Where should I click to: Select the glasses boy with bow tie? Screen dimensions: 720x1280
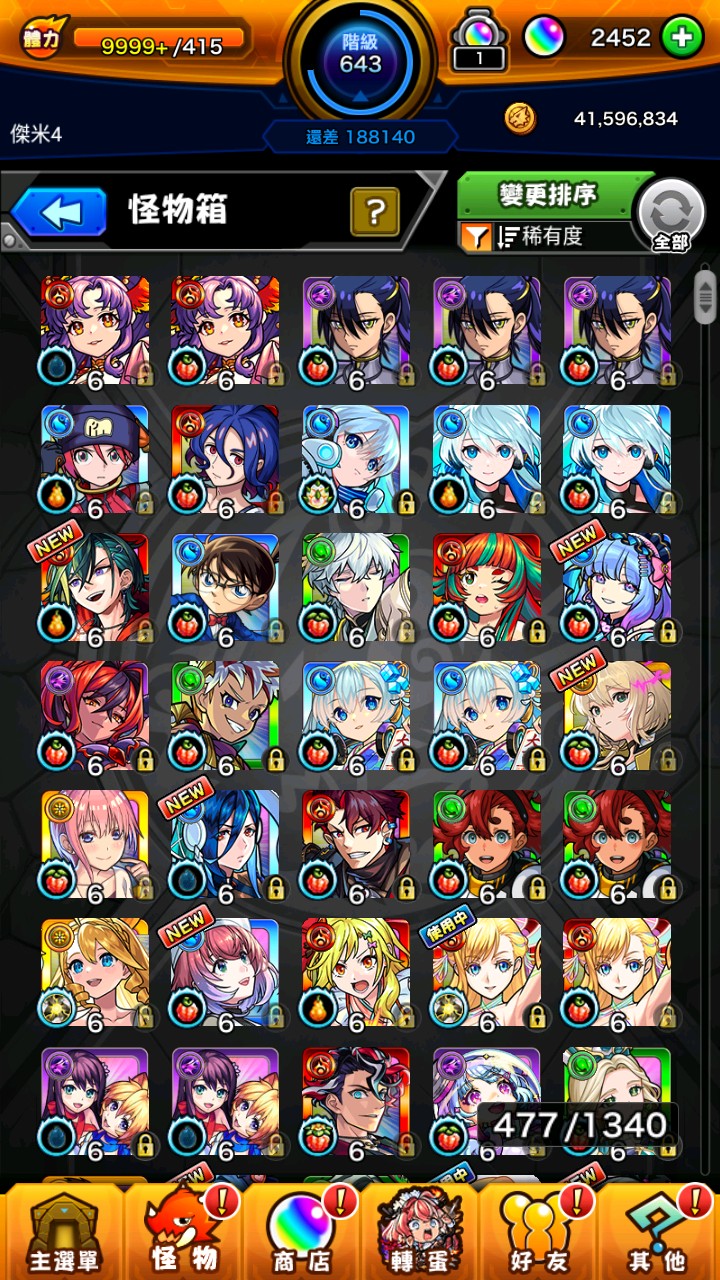[x=225, y=588]
